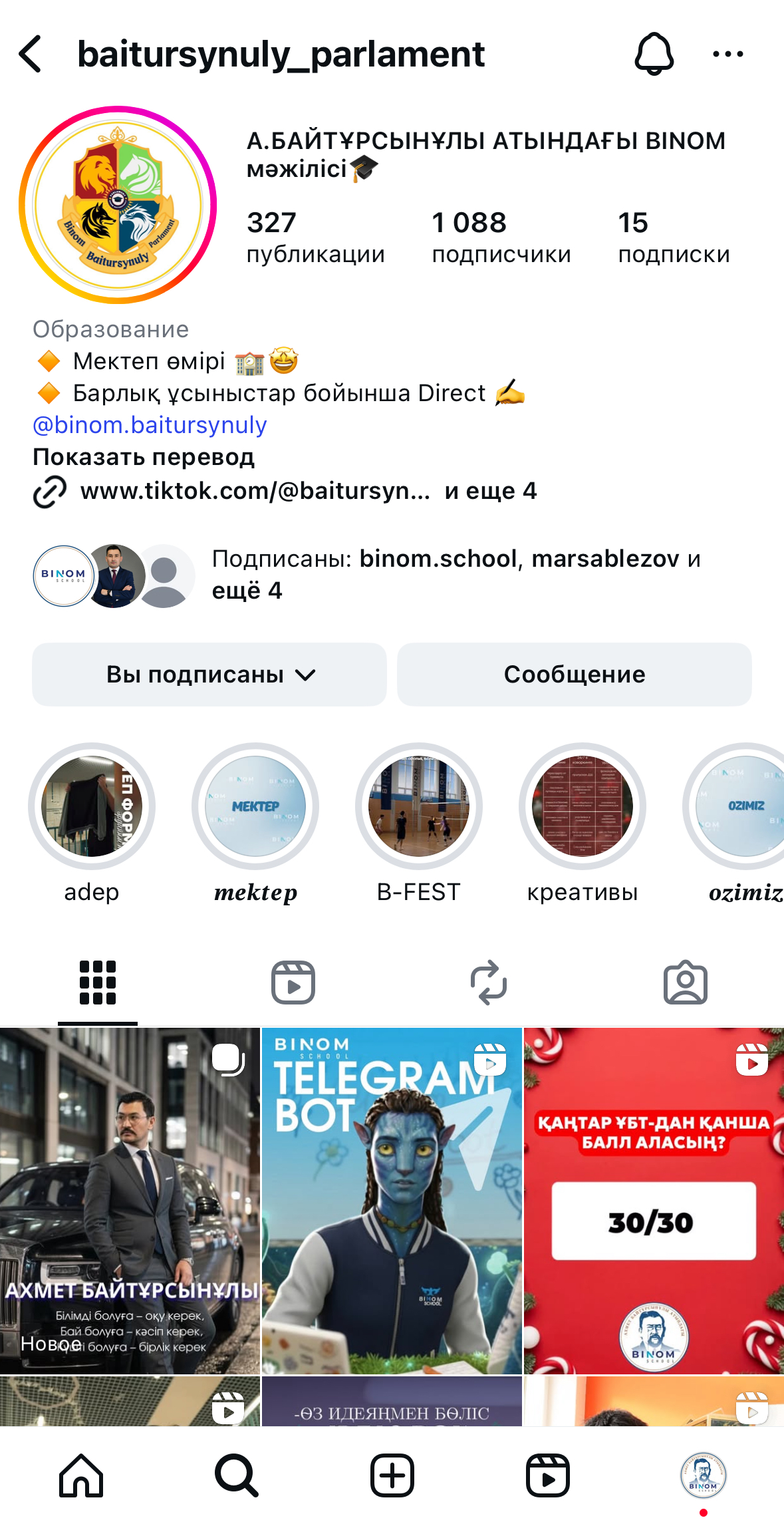View the profile picture story
Screen dimensions: 784x1536
pyautogui.click(x=118, y=205)
